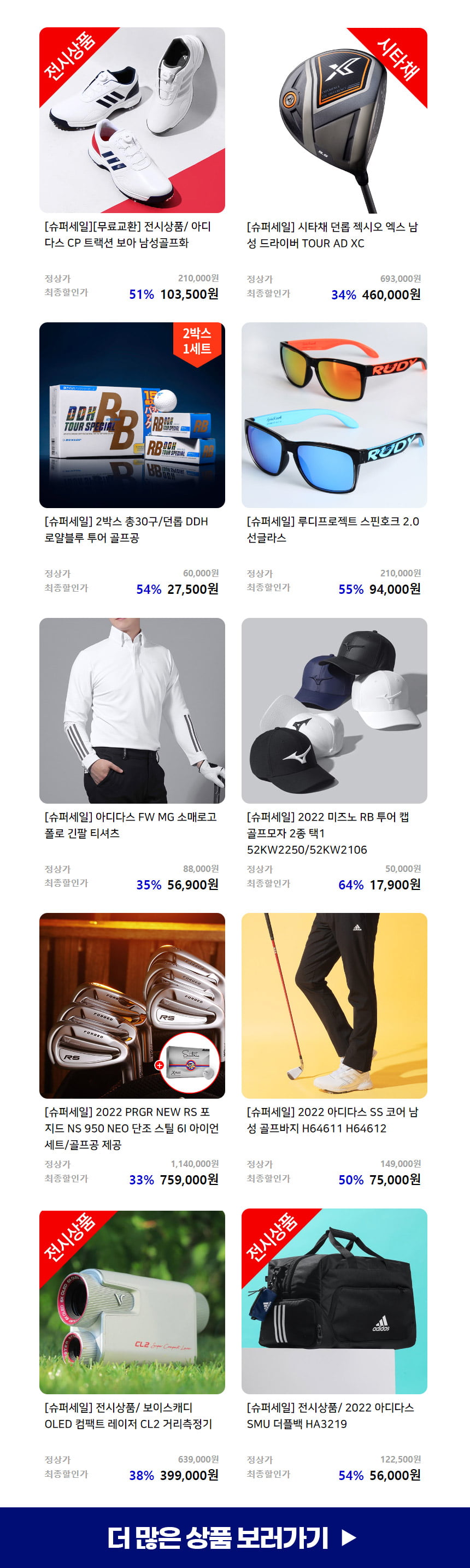Open Dunlop DDH Royal Blue Tour golf balls
Viewport: 470px width, 1568px height.
pos(132,415)
